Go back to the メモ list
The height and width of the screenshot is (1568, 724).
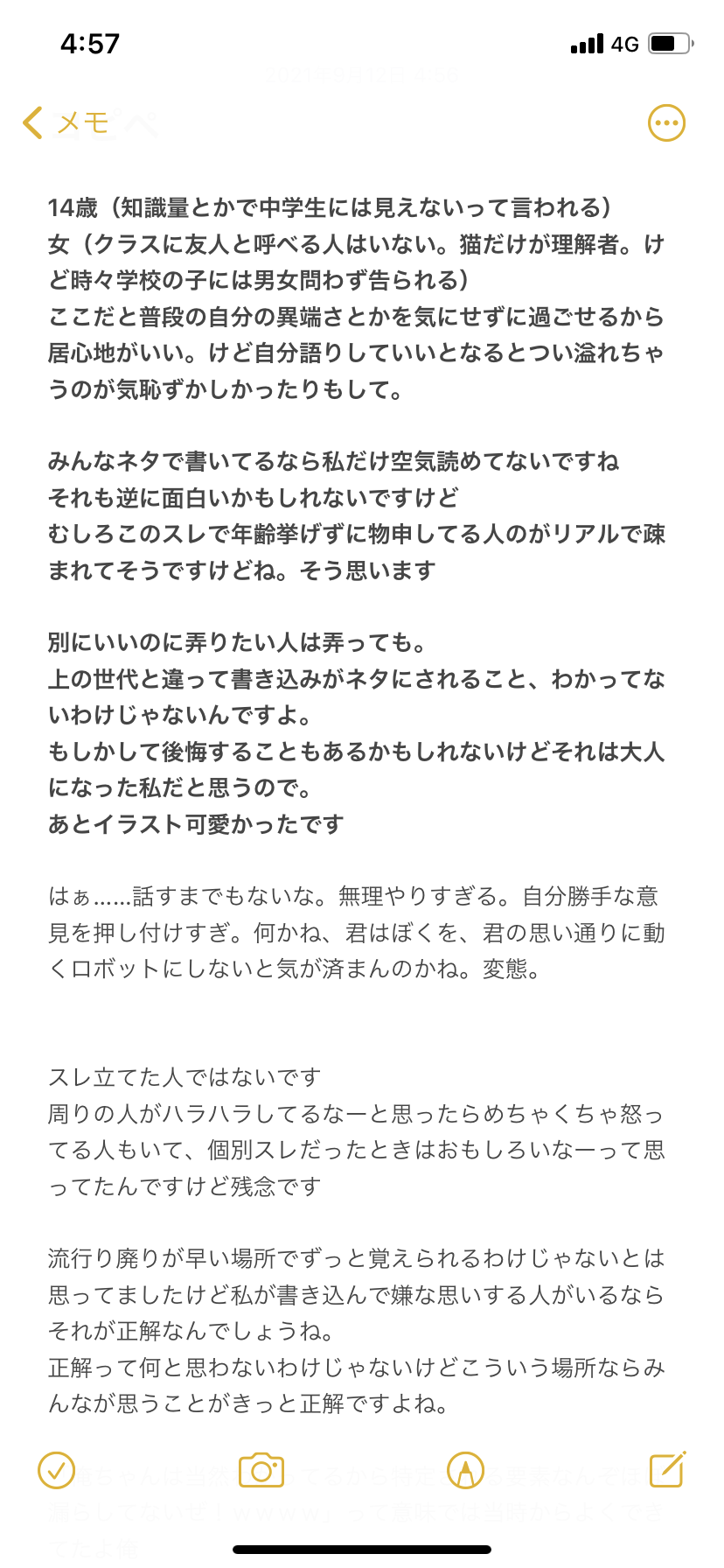tap(66, 122)
